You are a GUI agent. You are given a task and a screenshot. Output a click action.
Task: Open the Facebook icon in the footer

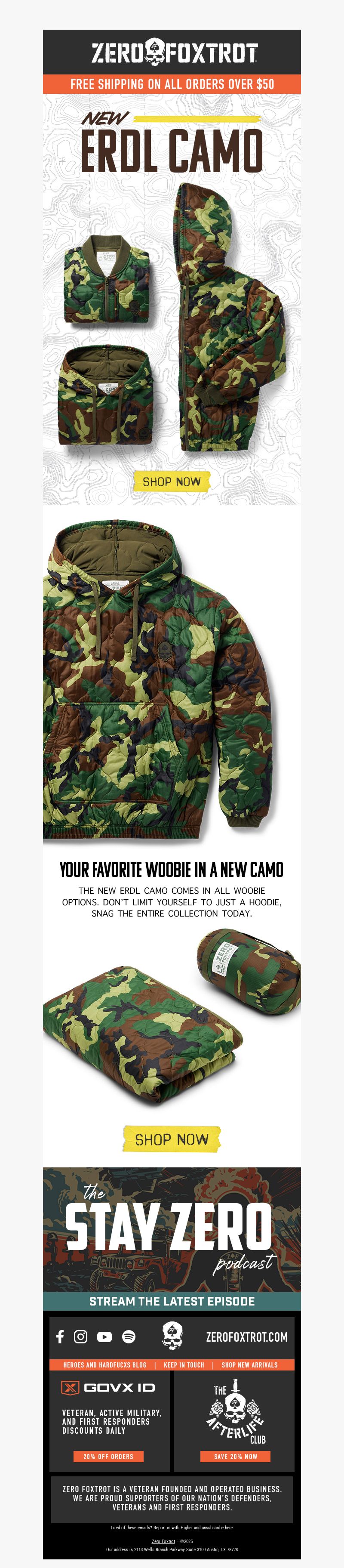click(60, 1337)
